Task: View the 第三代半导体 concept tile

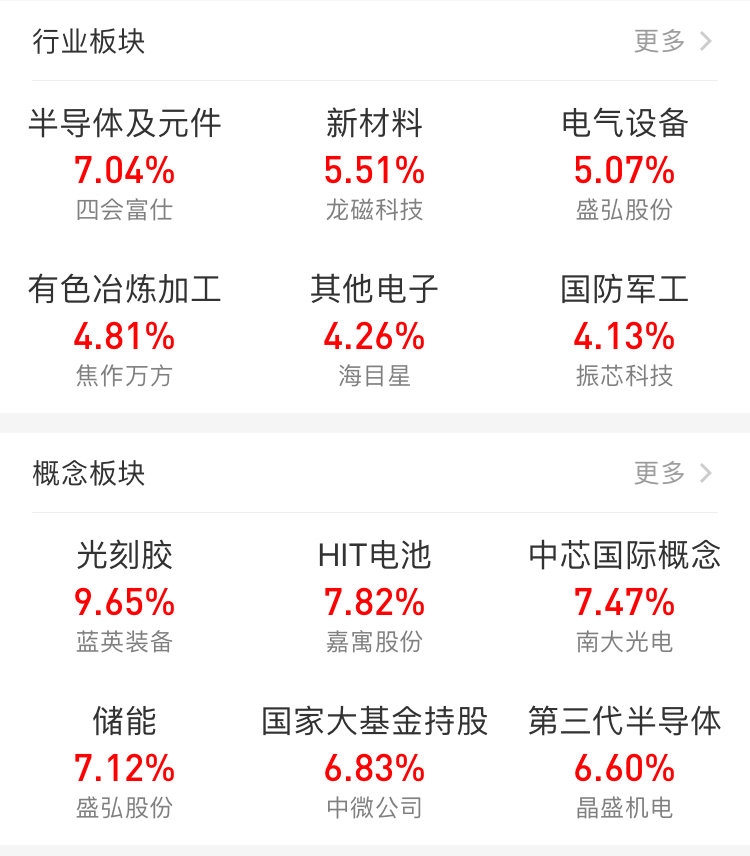Action: click(625, 764)
